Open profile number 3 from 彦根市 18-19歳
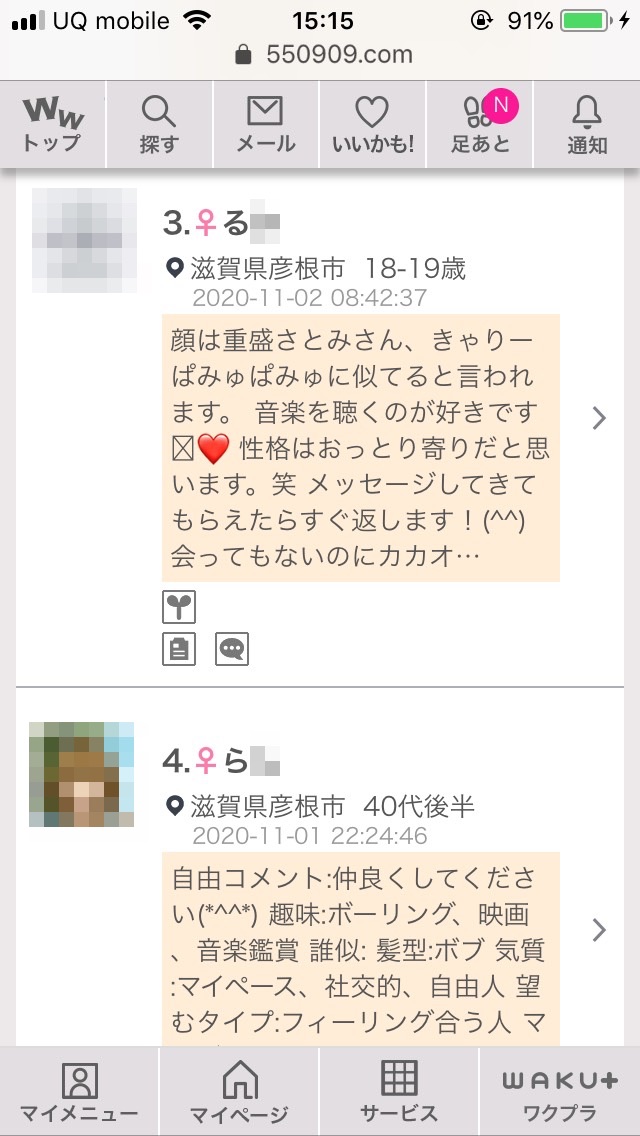Image resolution: width=640 pixels, height=1136 pixels. (x=360, y=447)
